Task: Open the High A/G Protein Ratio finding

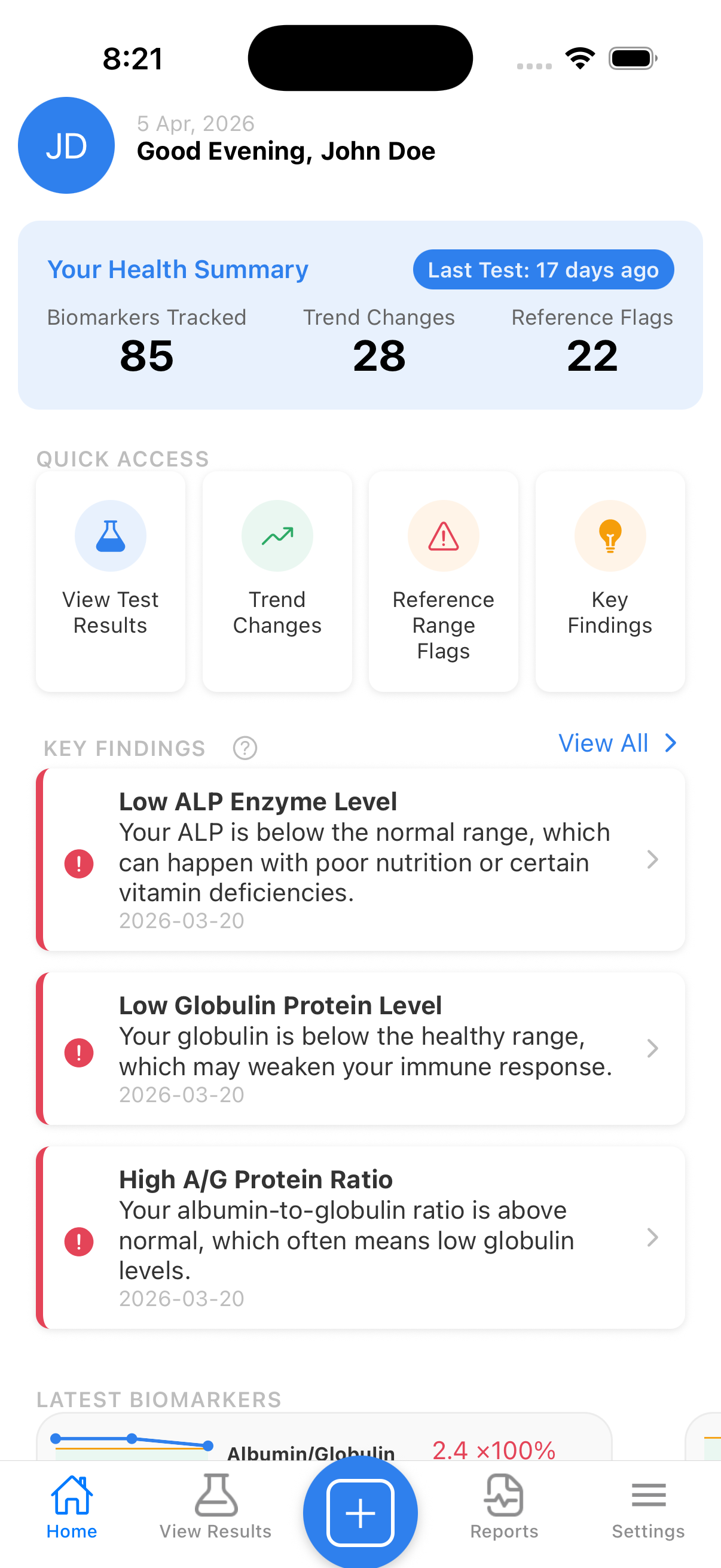Action: [x=360, y=1237]
